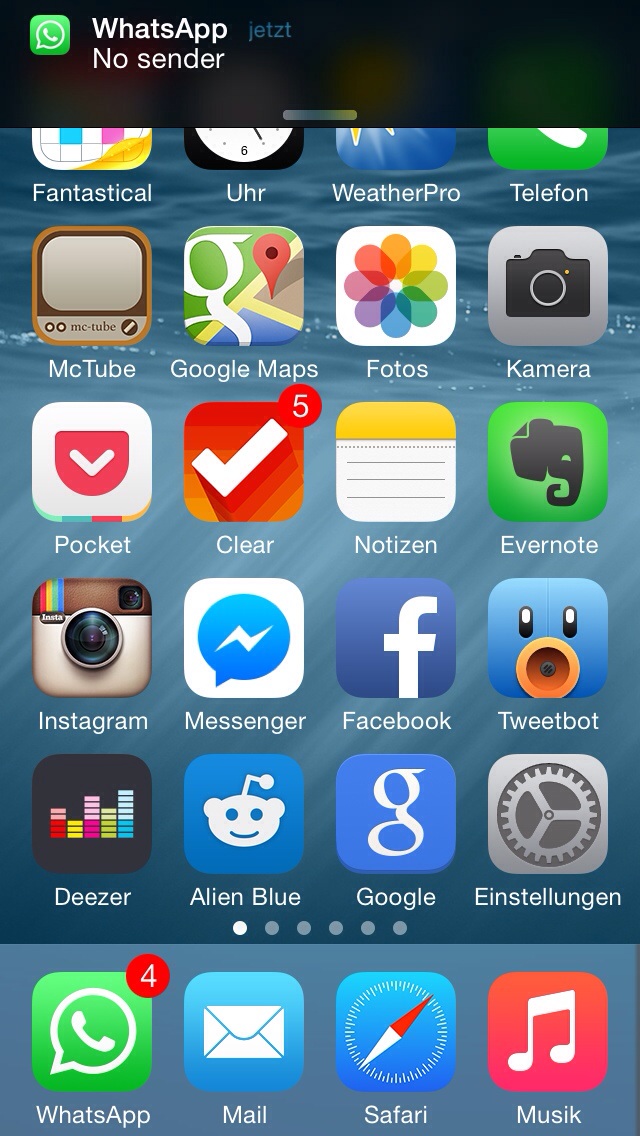This screenshot has width=640, height=1136.
Task: Open WhatsApp from the dock
Action: (92, 1033)
